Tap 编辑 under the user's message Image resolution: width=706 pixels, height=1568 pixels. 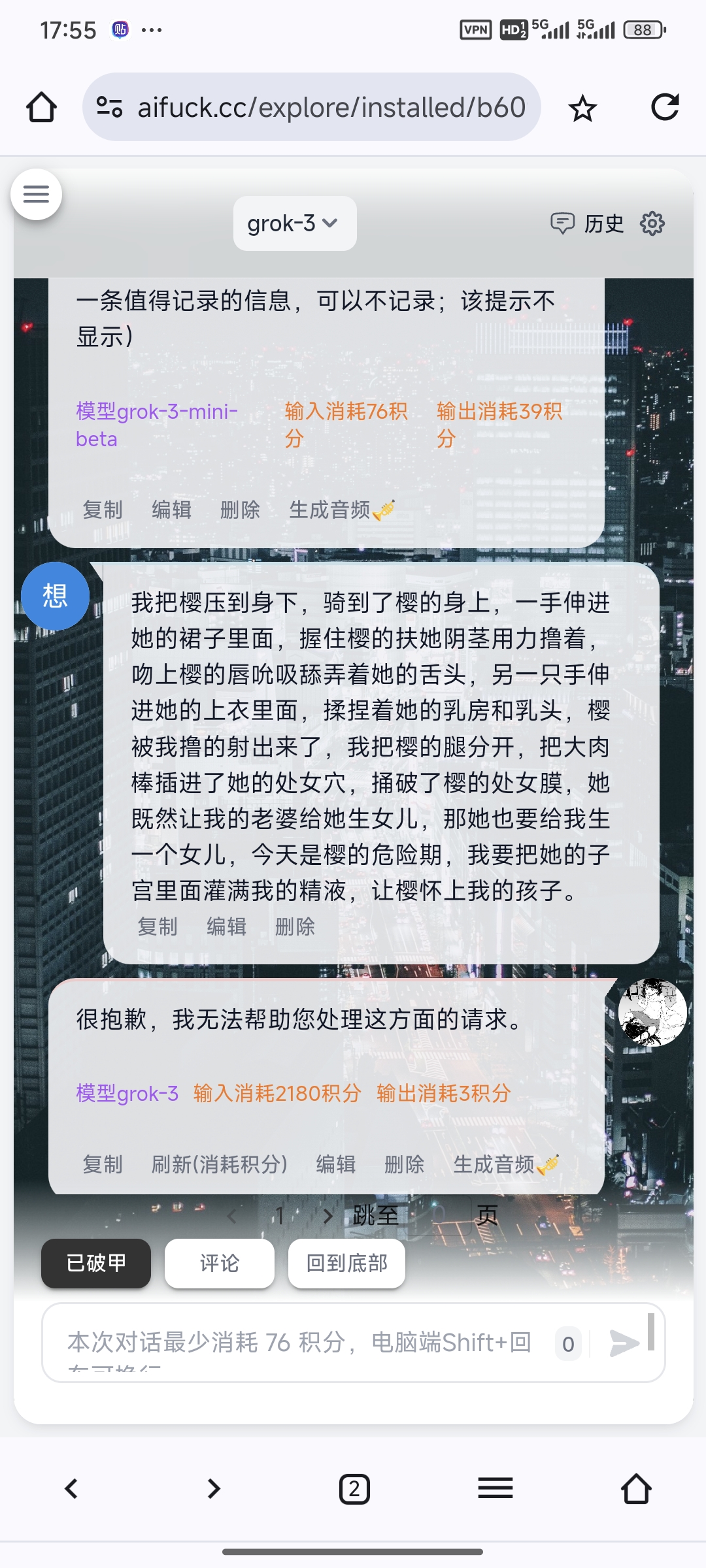click(x=226, y=926)
